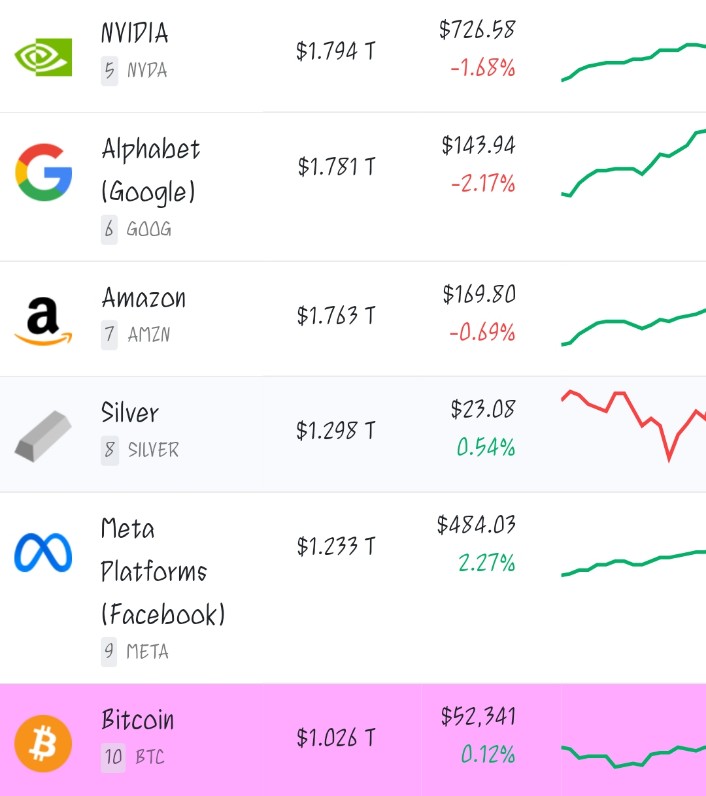
Task: Open the NVIDIA row
Action: (135, 34)
